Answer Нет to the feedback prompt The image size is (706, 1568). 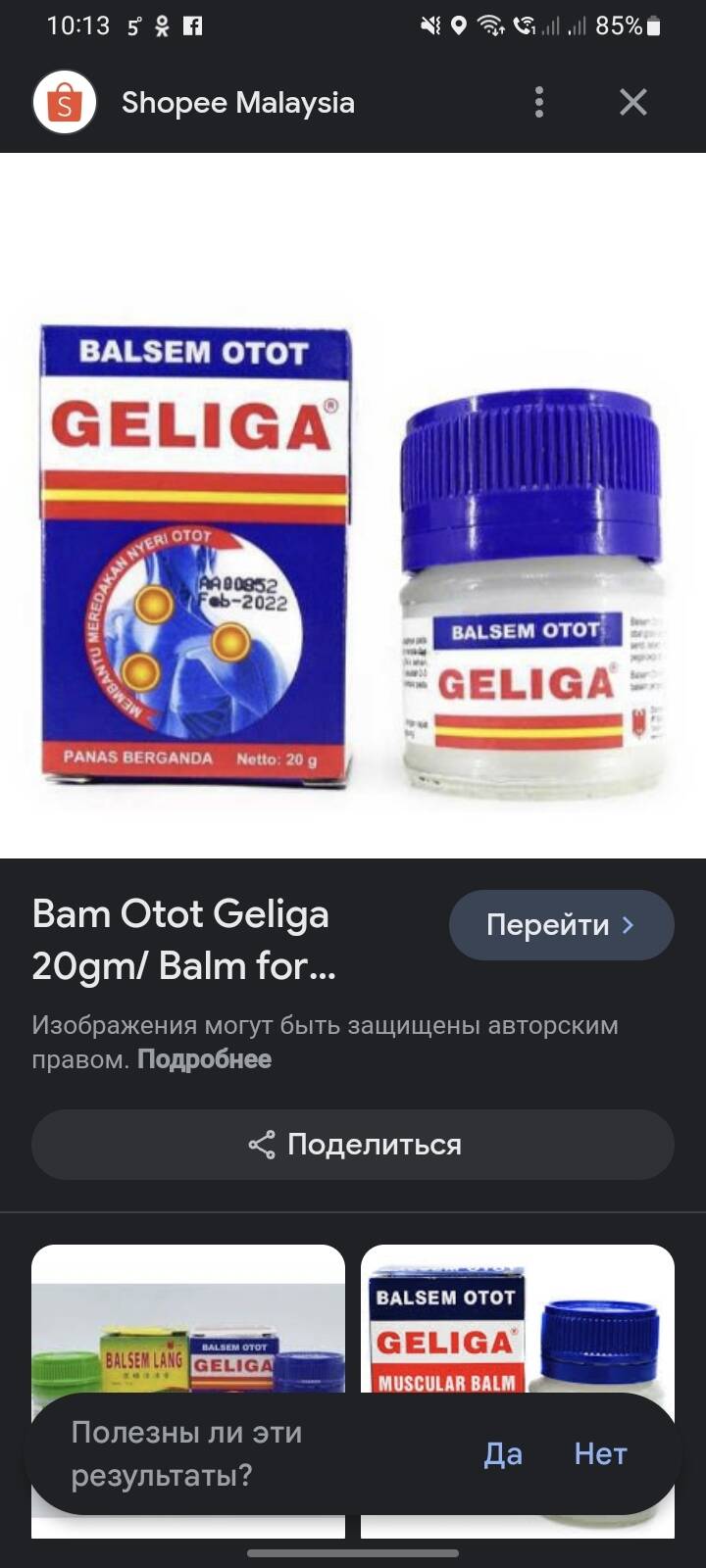600,1453
